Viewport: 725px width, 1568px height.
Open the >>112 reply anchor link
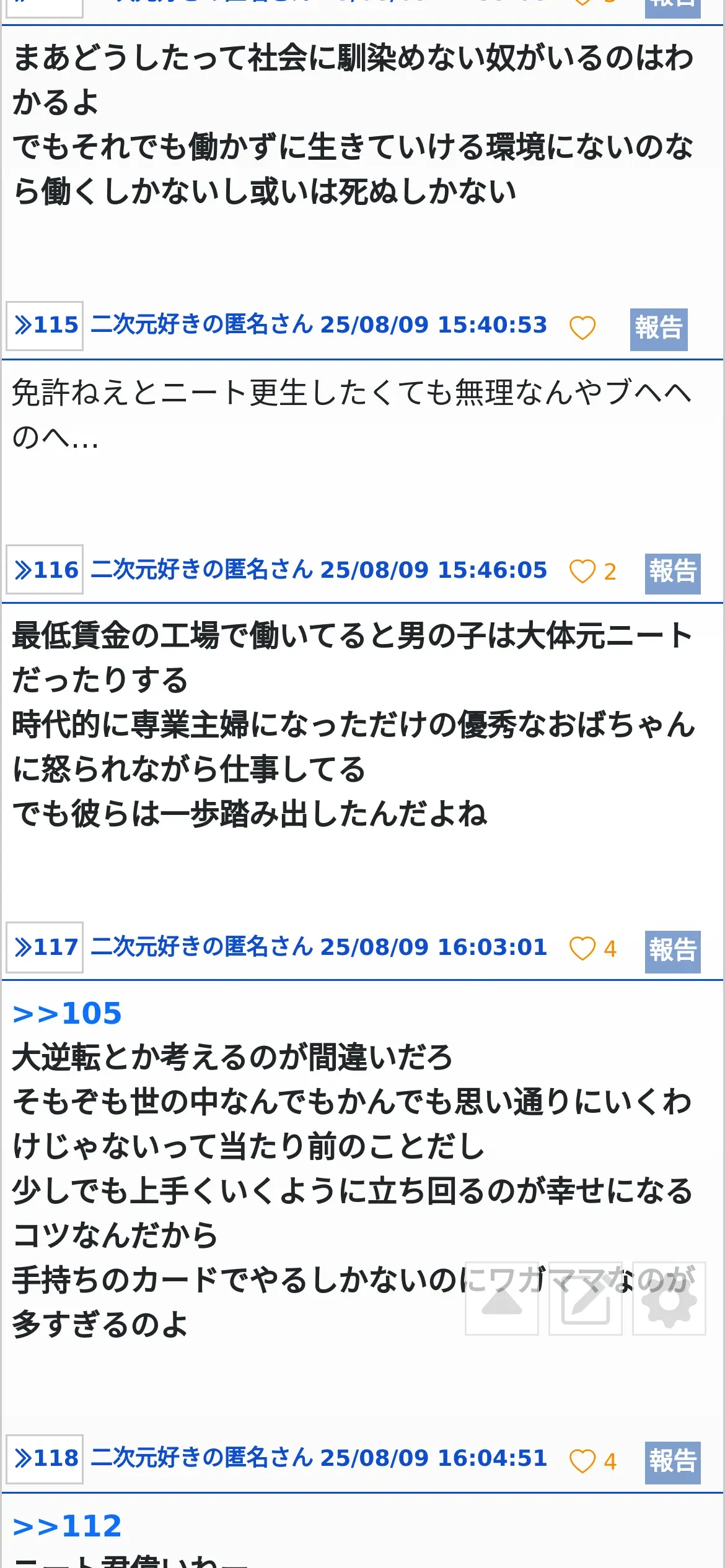coord(67,1526)
